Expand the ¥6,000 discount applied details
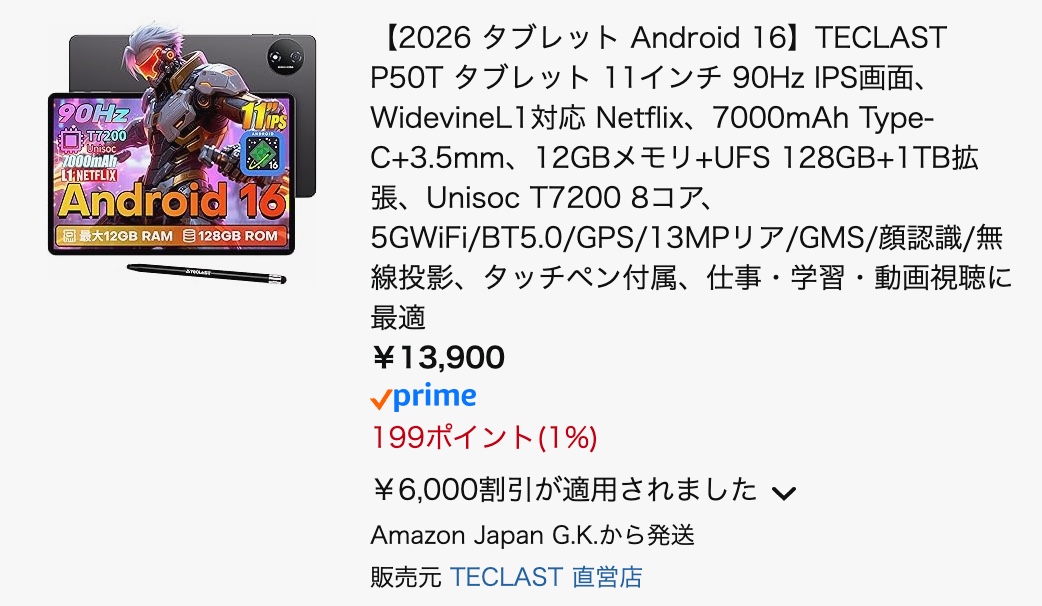 tap(784, 492)
